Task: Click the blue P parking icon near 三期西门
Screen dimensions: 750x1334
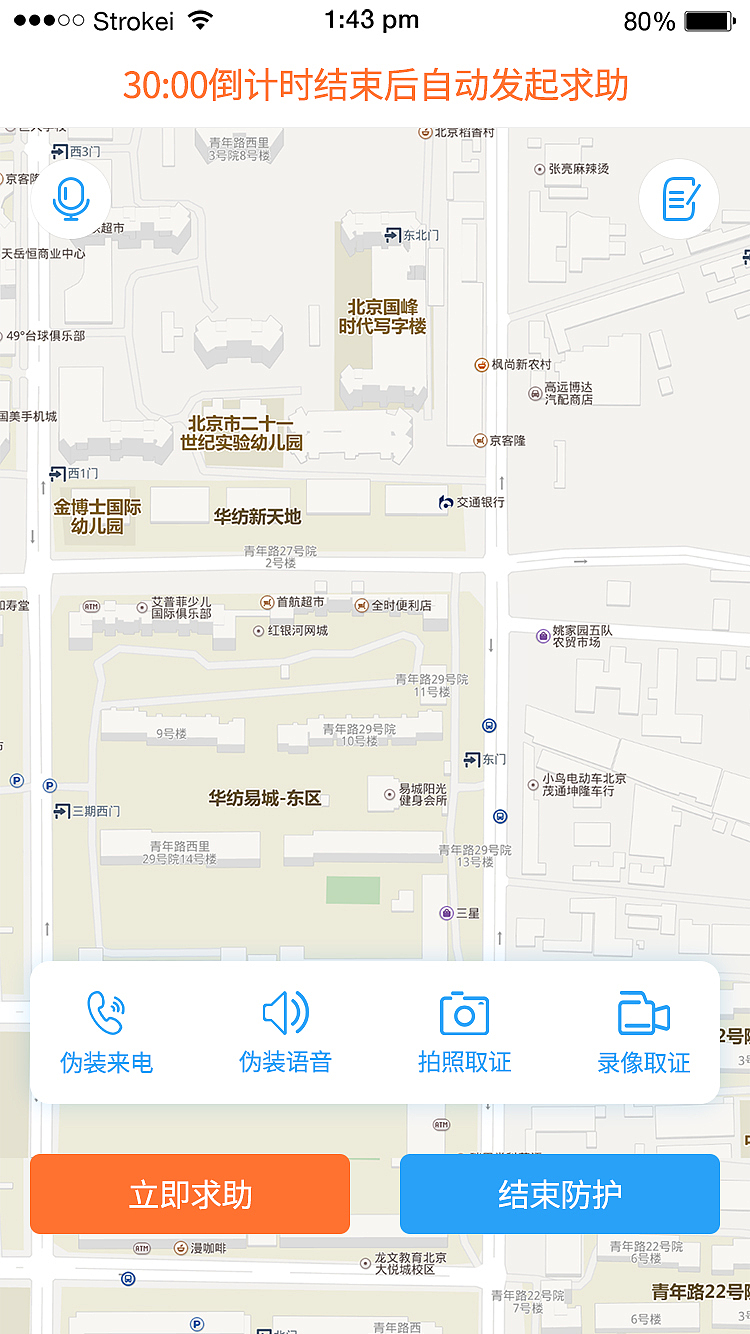Action: click(x=48, y=785)
